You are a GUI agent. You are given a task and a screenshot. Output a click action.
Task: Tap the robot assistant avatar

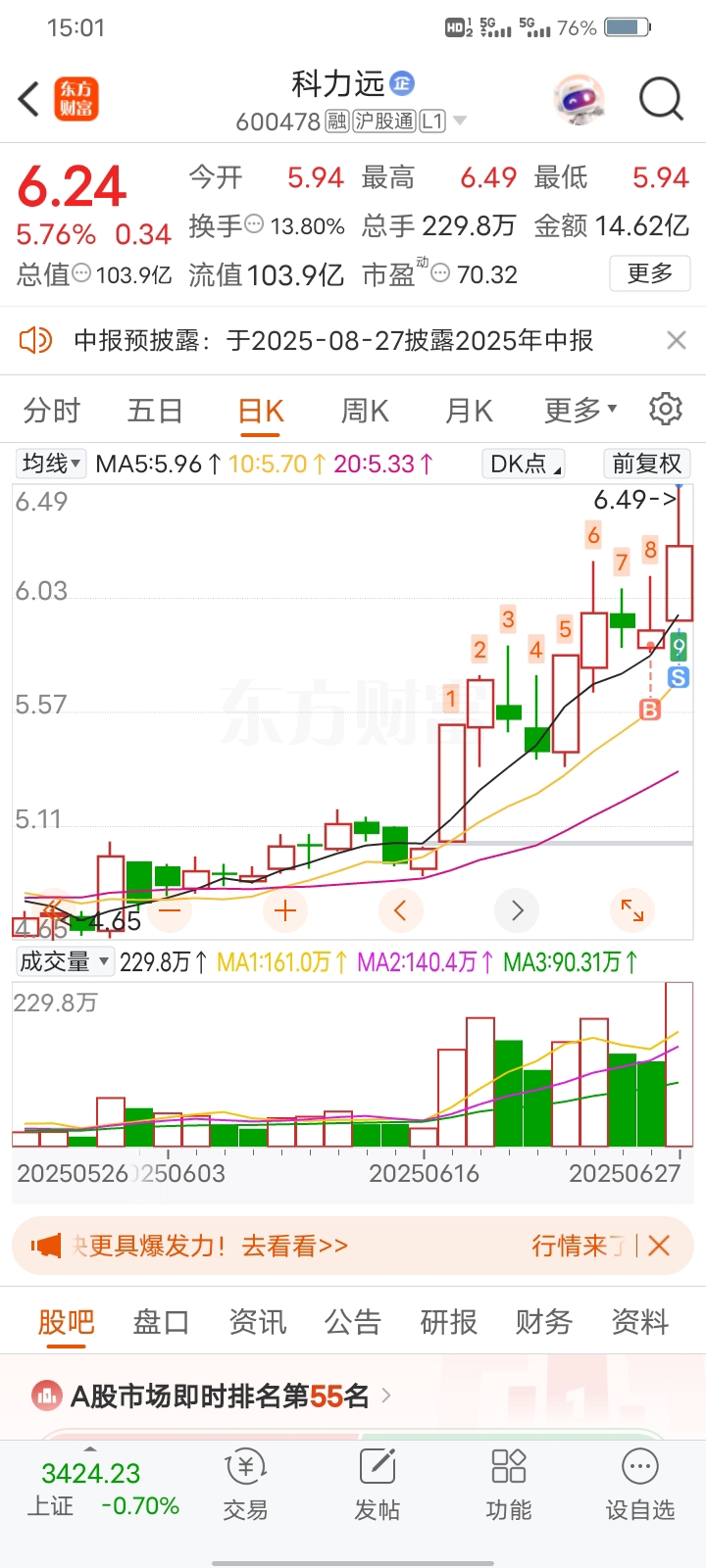(x=579, y=99)
